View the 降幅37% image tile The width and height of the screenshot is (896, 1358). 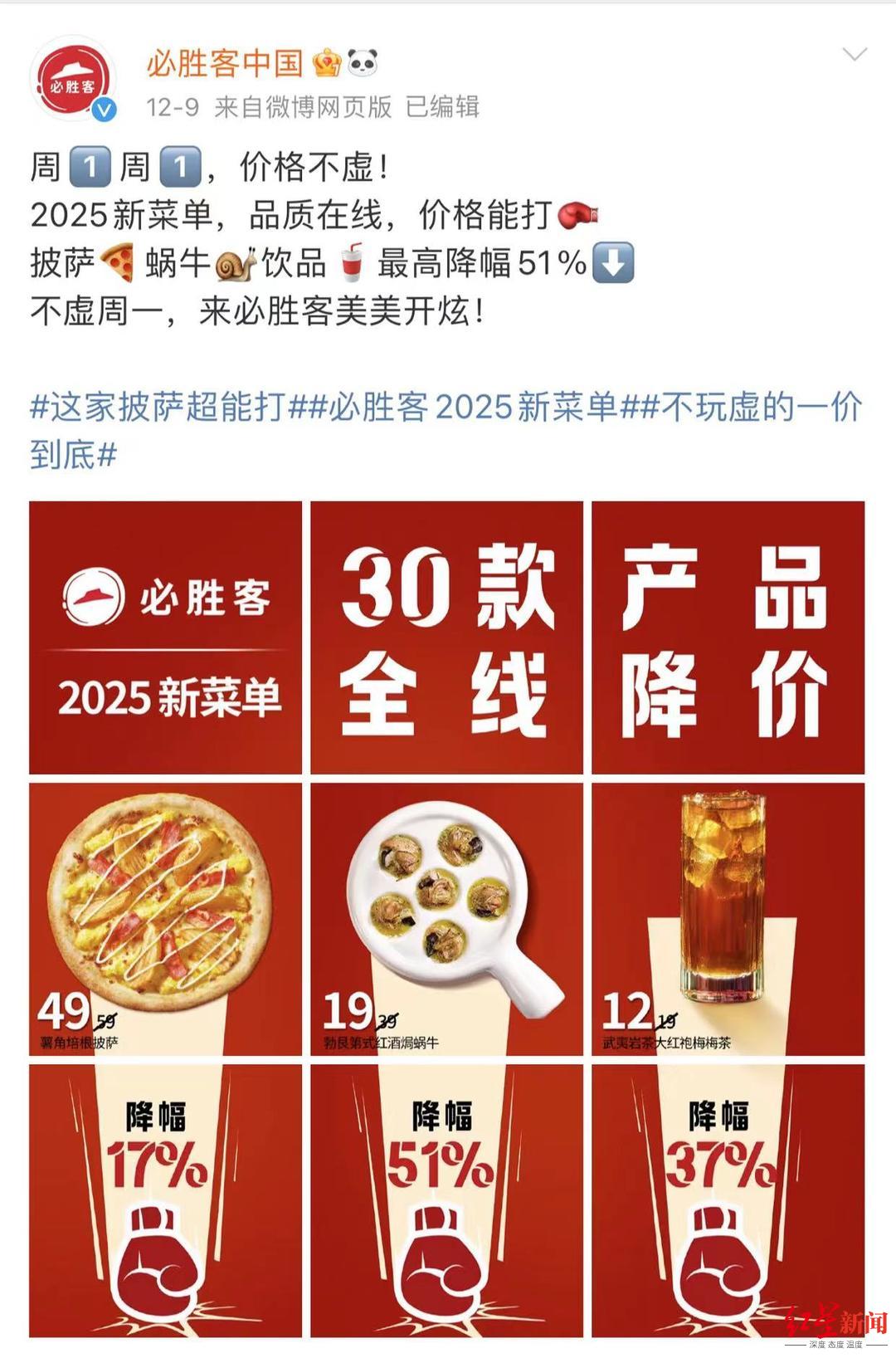click(x=728, y=1200)
